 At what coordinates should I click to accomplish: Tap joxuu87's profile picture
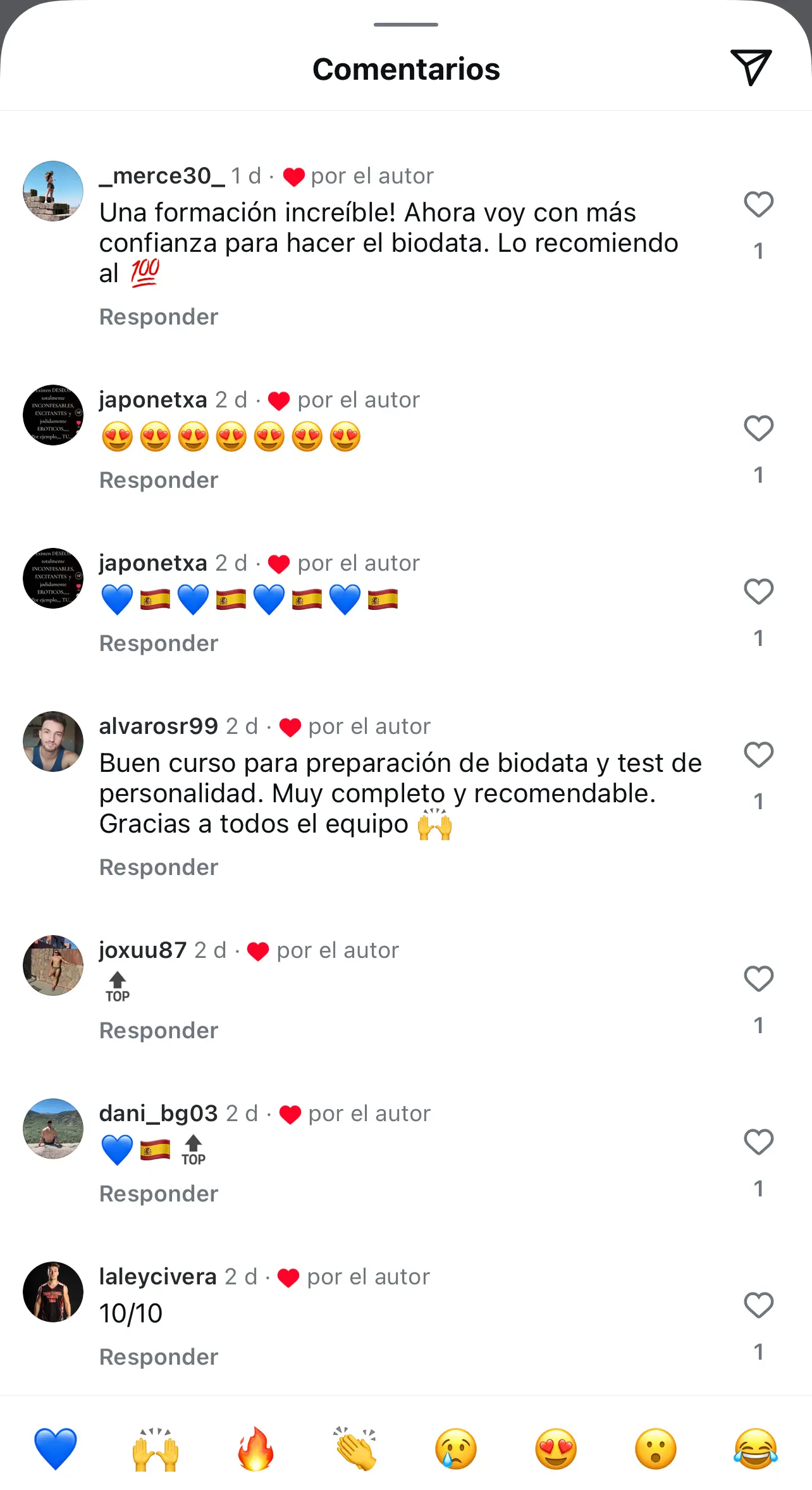(x=53, y=966)
